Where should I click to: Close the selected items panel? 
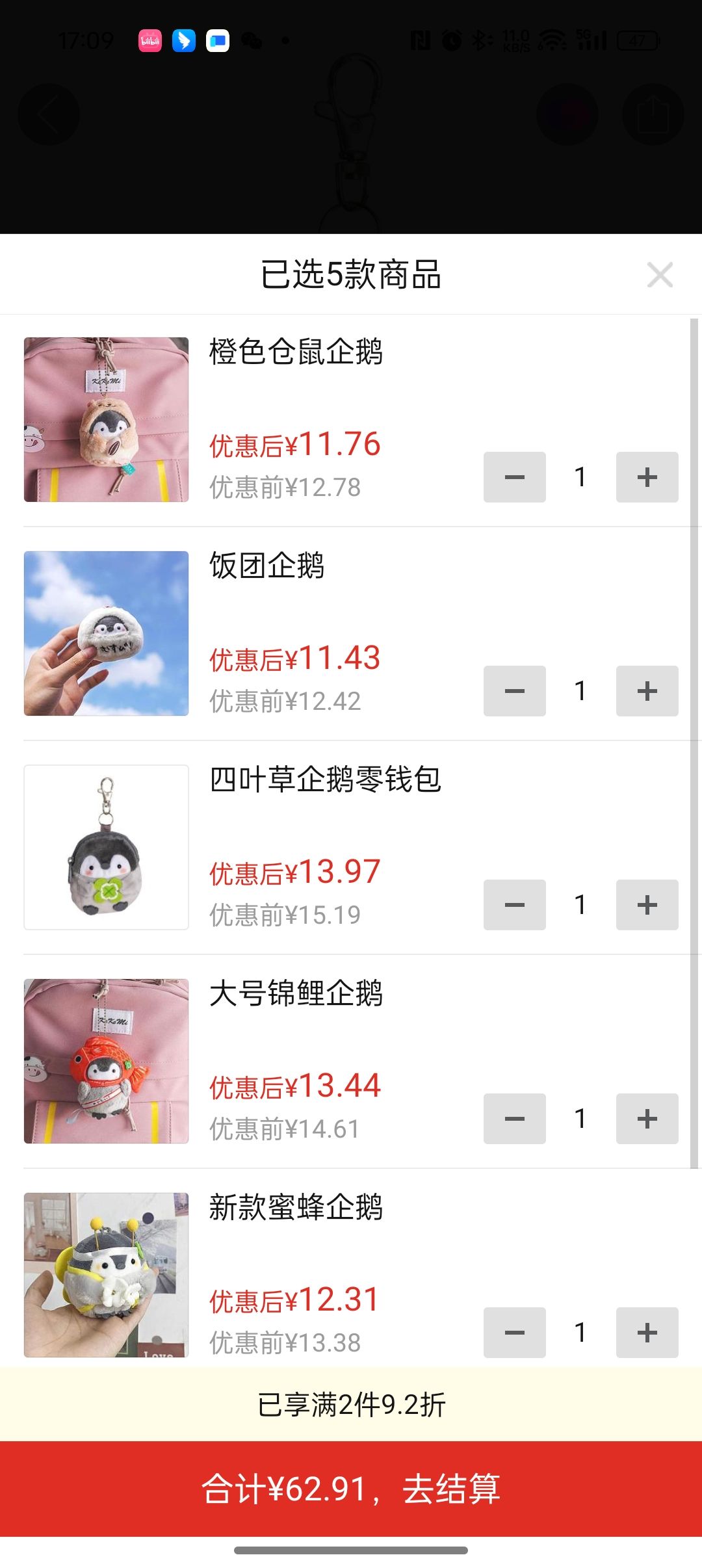coord(660,275)
